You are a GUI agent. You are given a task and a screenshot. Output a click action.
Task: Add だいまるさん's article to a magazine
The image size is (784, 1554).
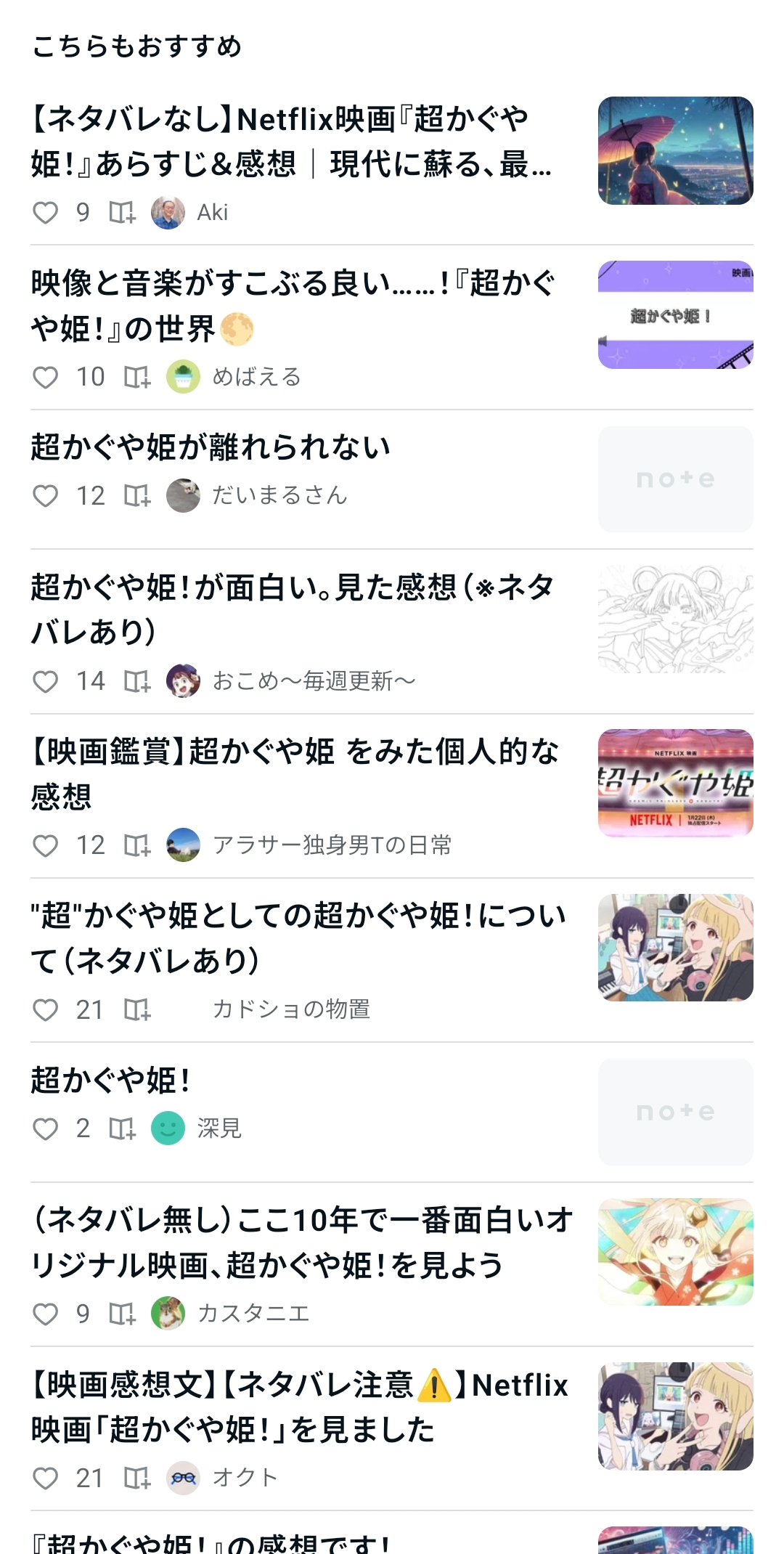[136, 496]
